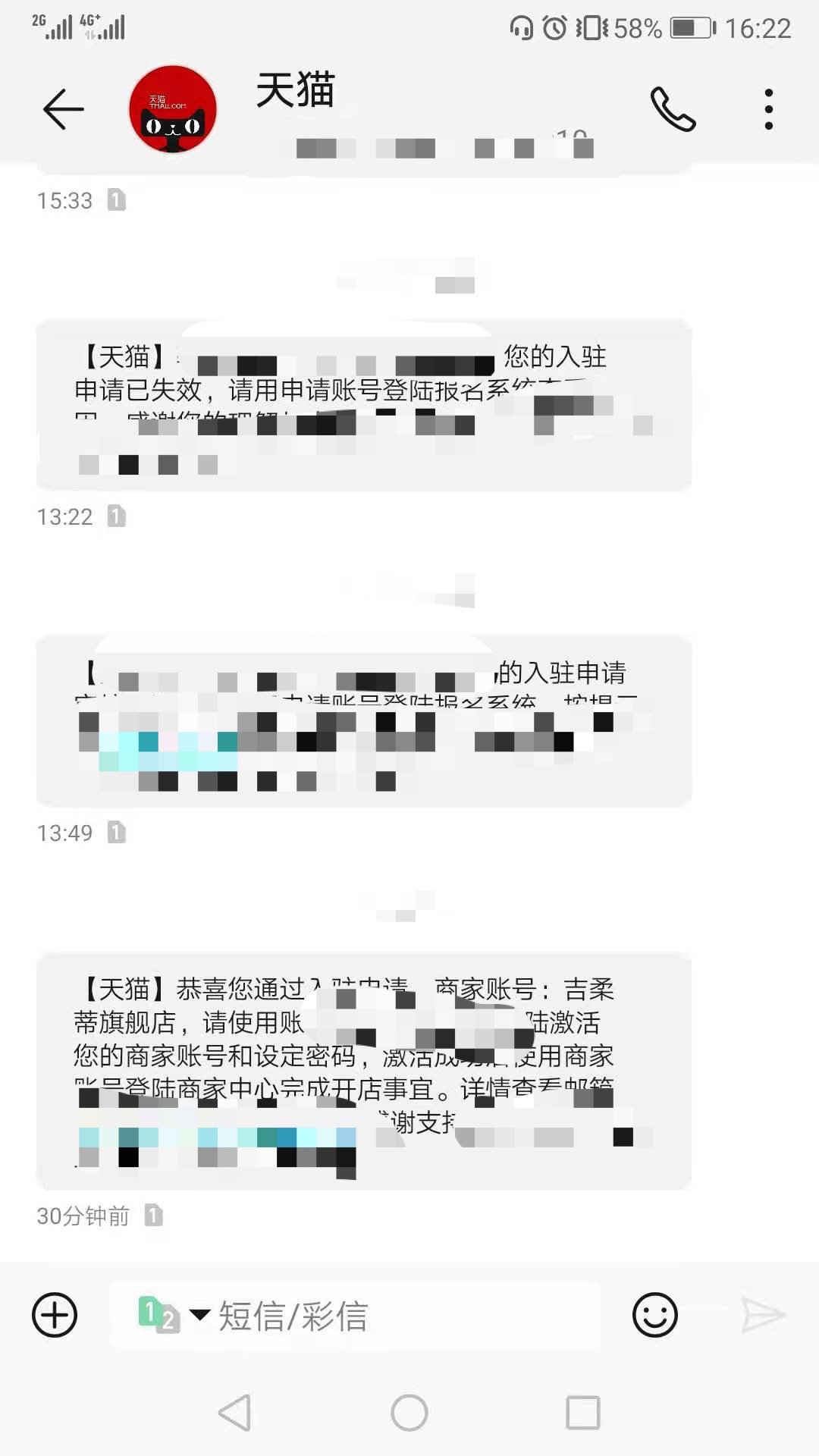Send the message with the arrow icon
This screenshot has height=1456, width=819.
coord(763,1315)
